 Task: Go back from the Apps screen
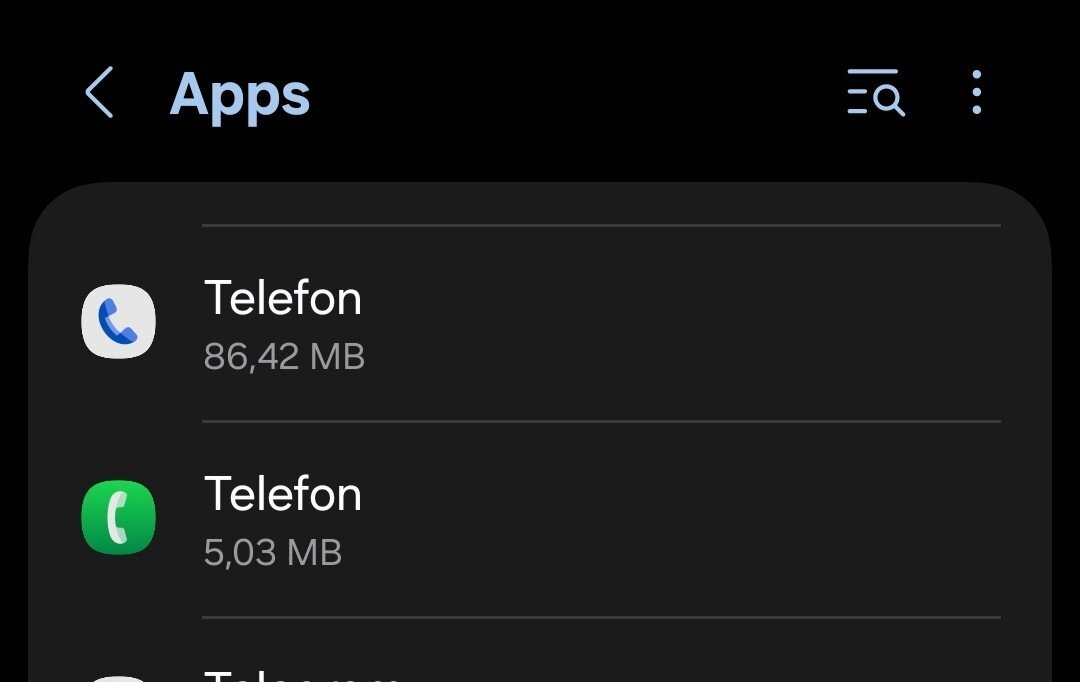(x=99, y=94)
